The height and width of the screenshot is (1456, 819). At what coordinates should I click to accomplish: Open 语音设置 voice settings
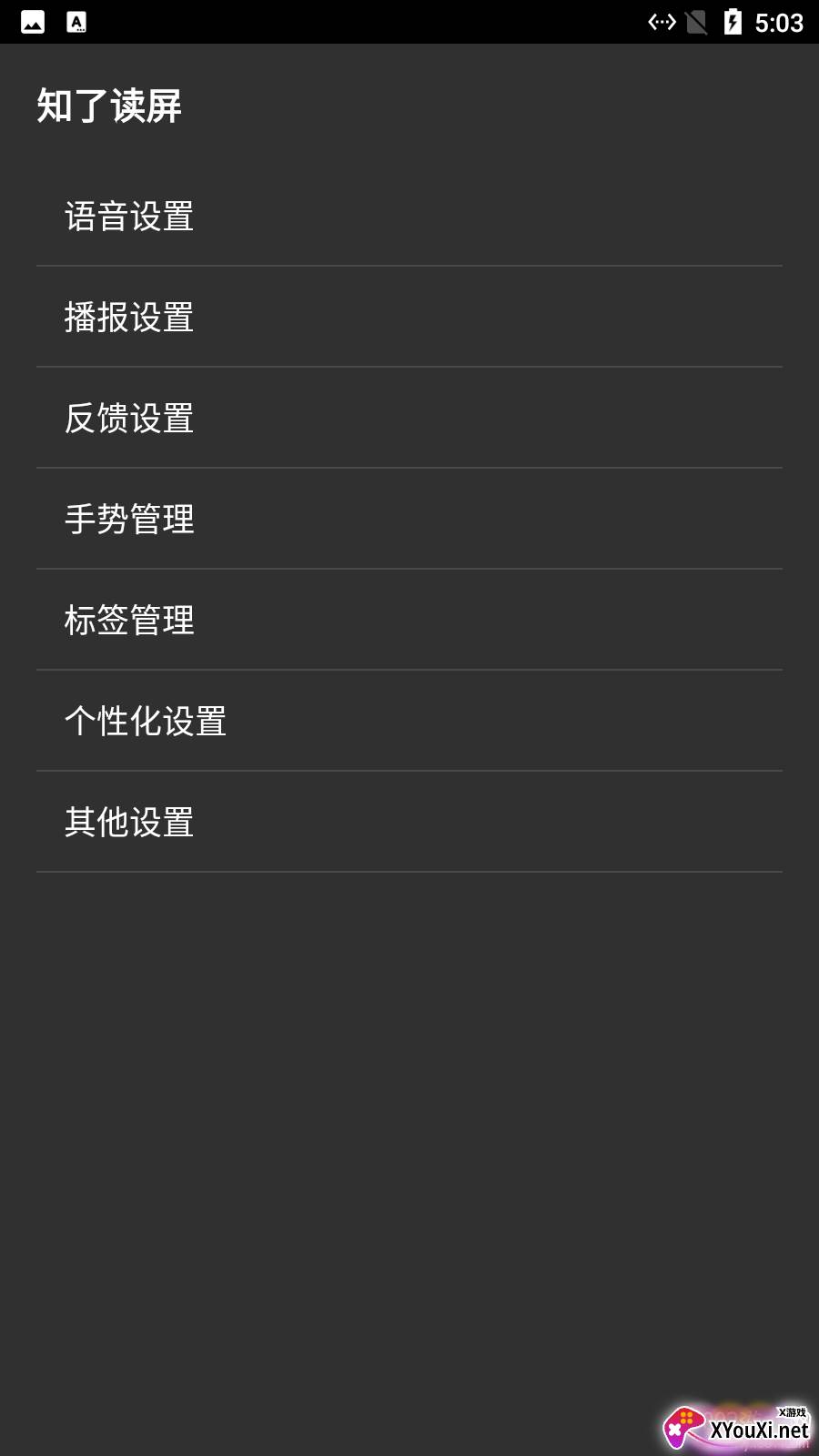130,217
